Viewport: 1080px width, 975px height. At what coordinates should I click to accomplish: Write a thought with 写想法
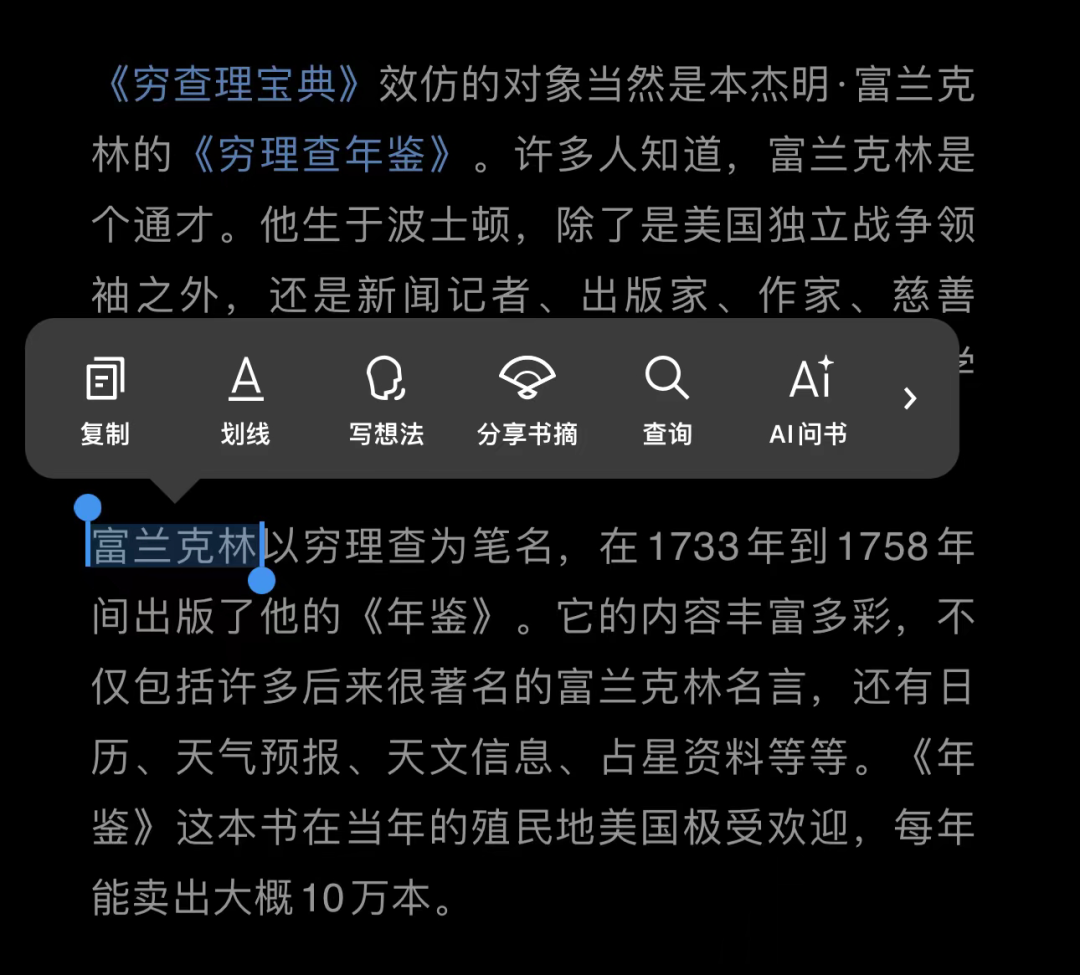(x=386, y=399)
